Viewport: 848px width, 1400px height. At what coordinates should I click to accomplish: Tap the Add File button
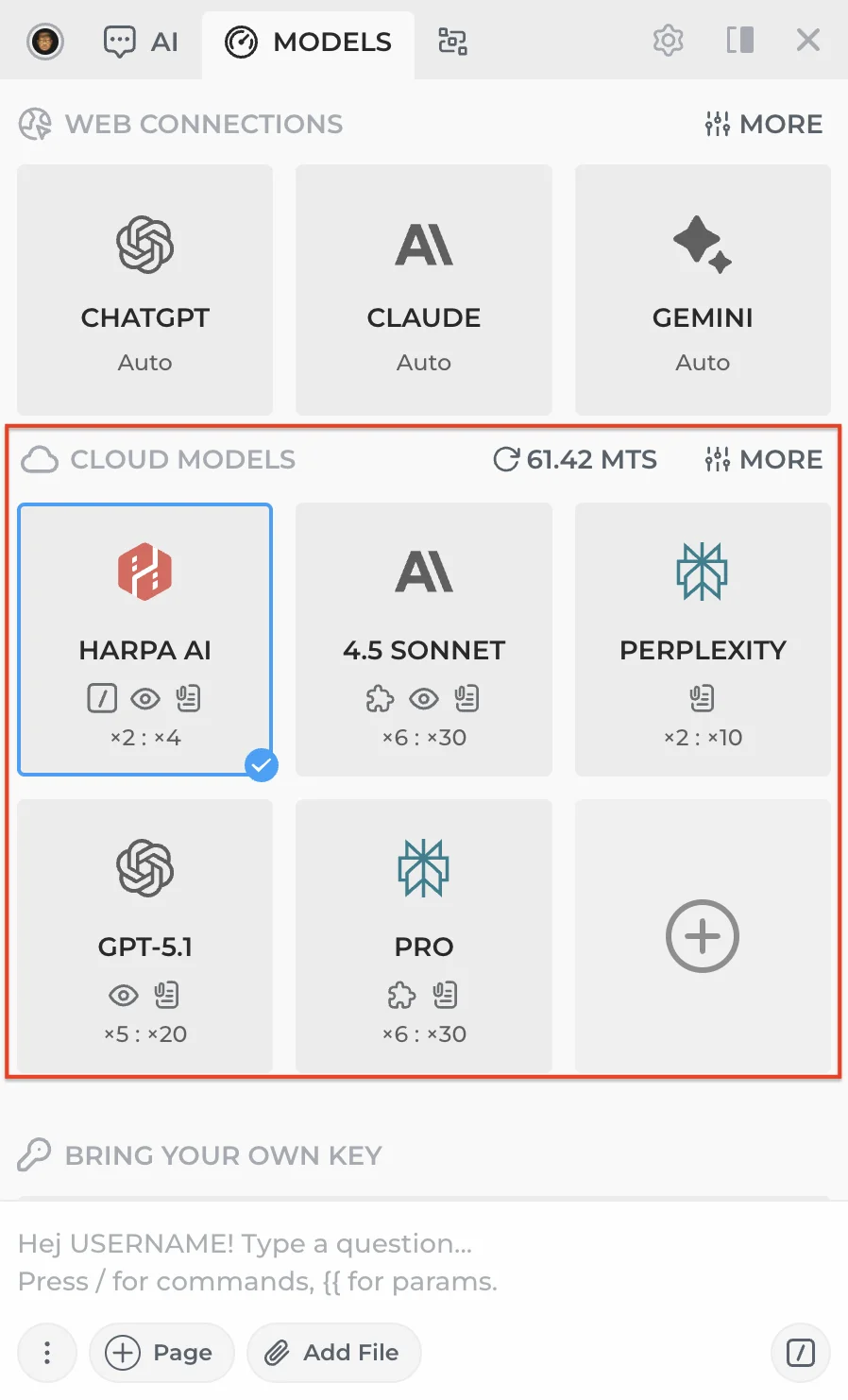click(333, 1353)
